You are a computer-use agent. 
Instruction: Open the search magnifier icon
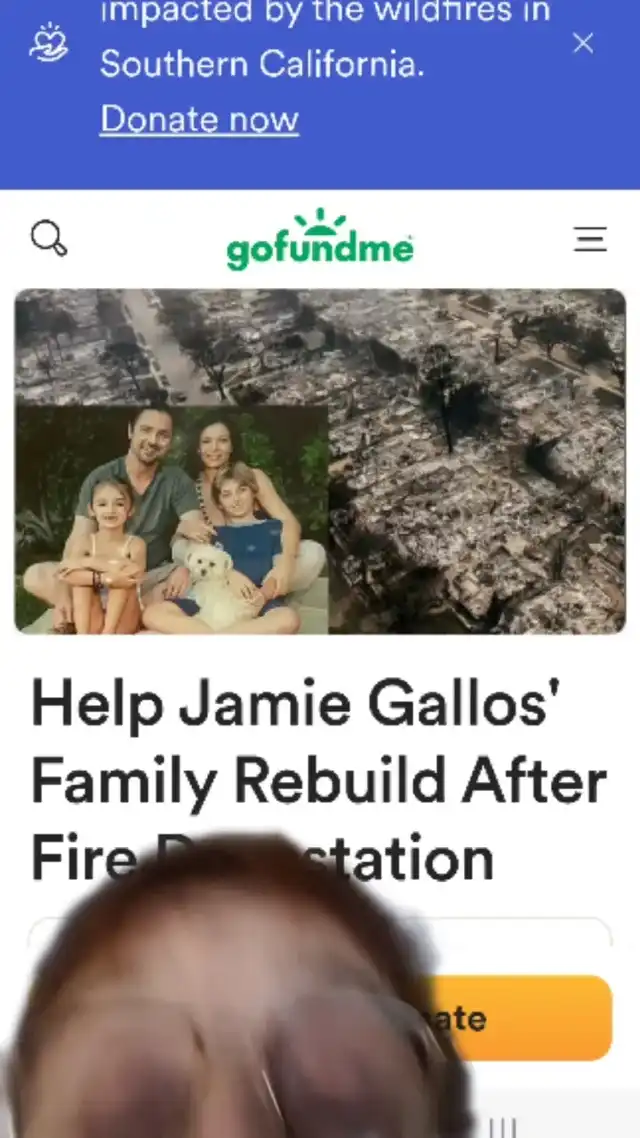click(x=48, y=239)
